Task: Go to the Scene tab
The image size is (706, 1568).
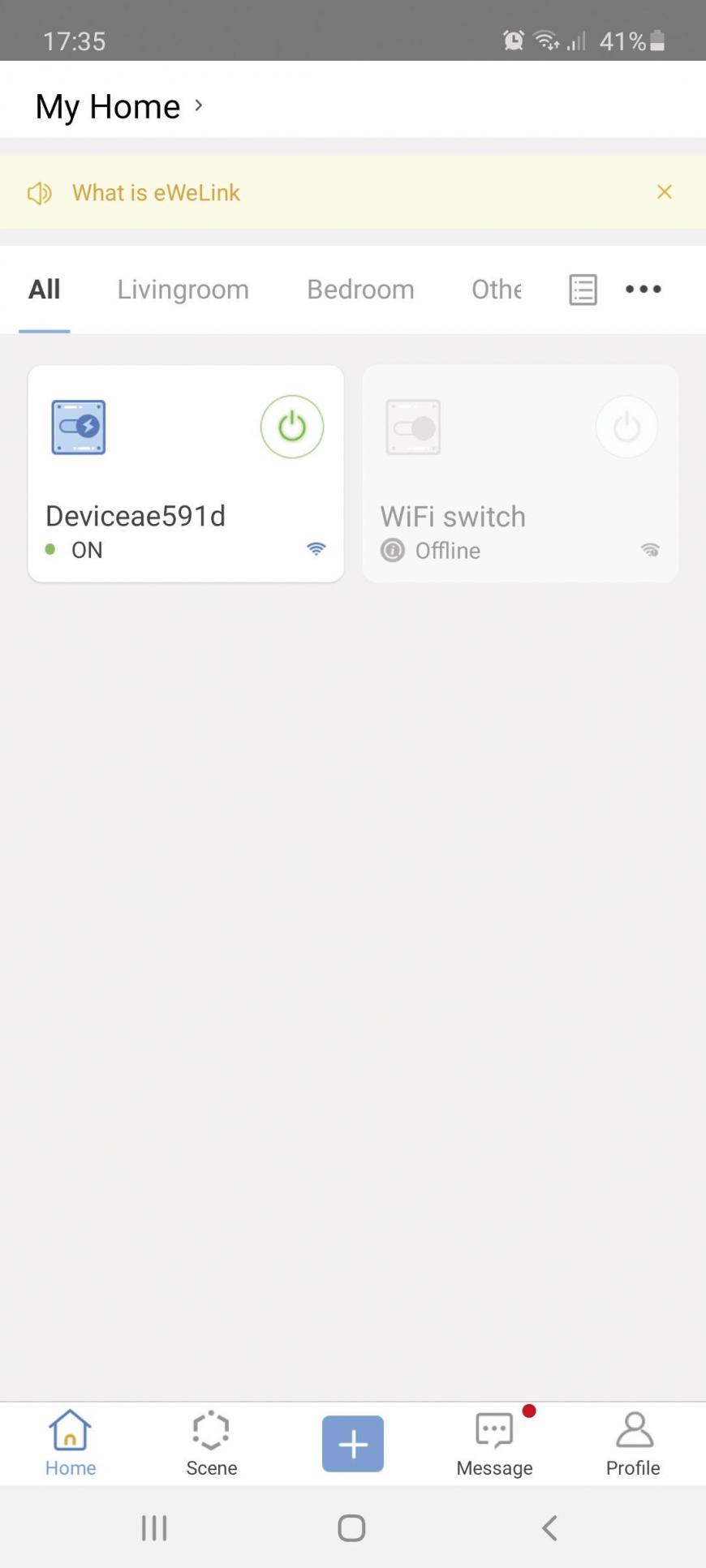Action: pyautogui.click(x=211, y=1444)
